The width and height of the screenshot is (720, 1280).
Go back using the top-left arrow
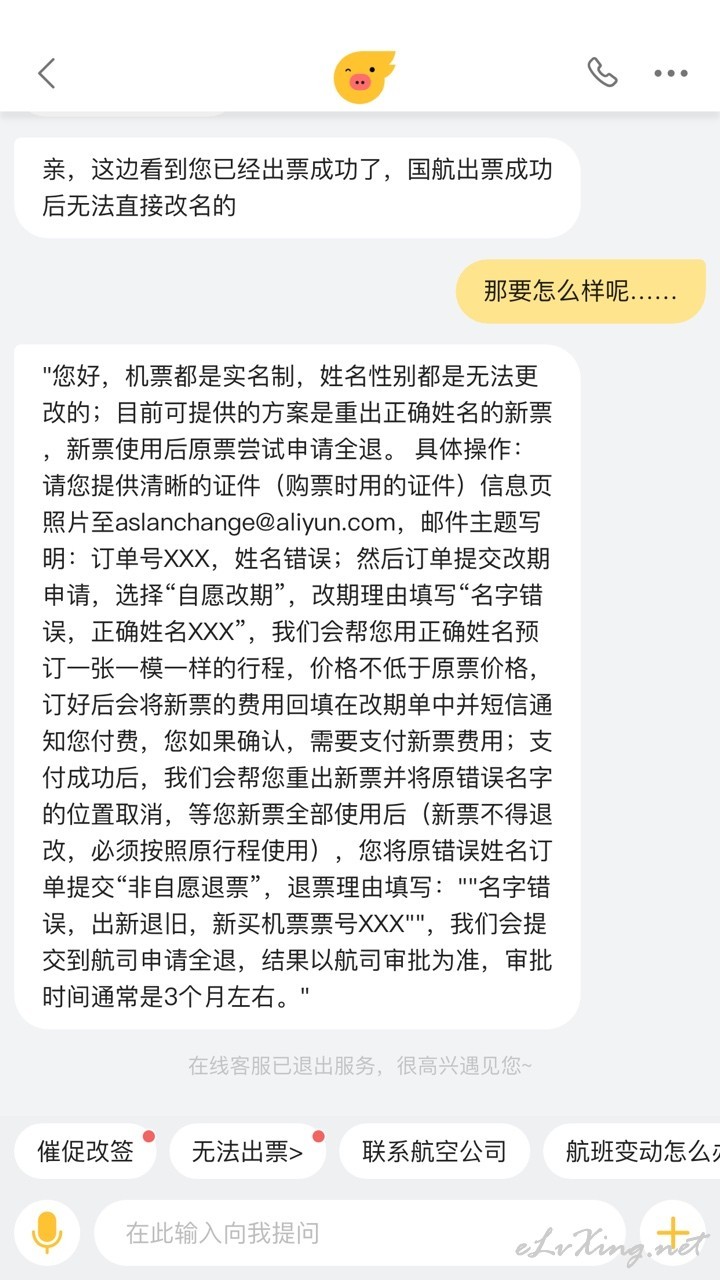[46, 73]
